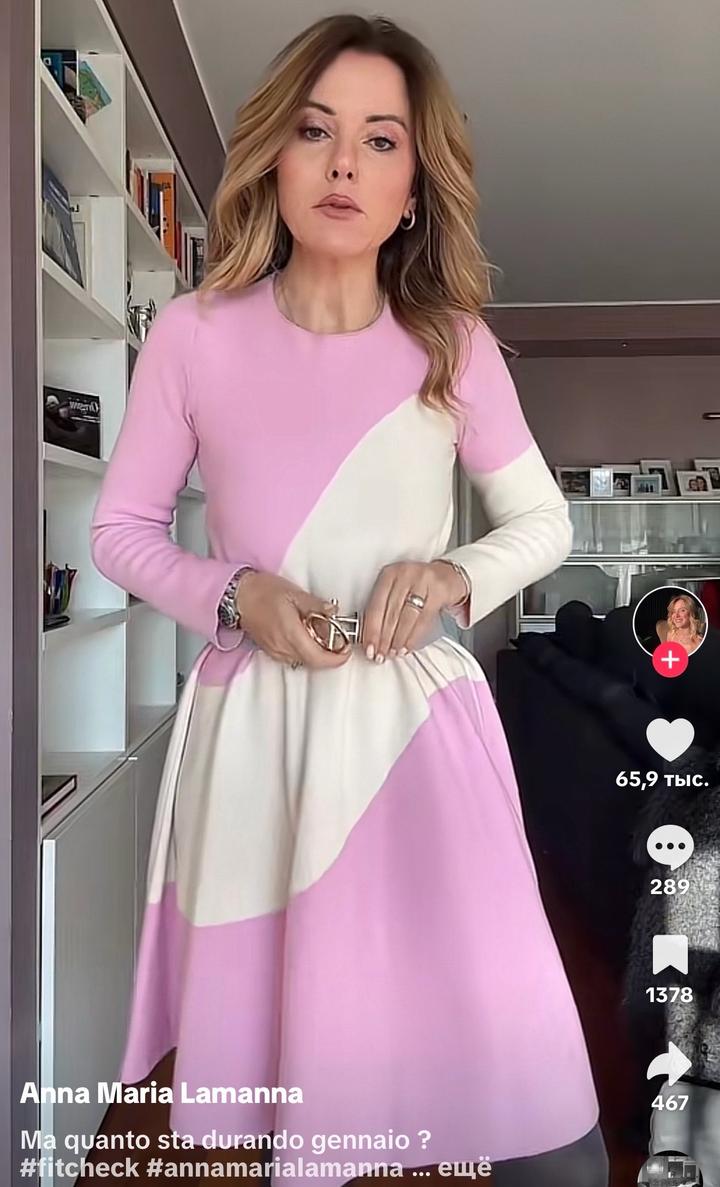Open the creator's profile picture
This screenshot has height=1187, width=720.
point(669,620)
